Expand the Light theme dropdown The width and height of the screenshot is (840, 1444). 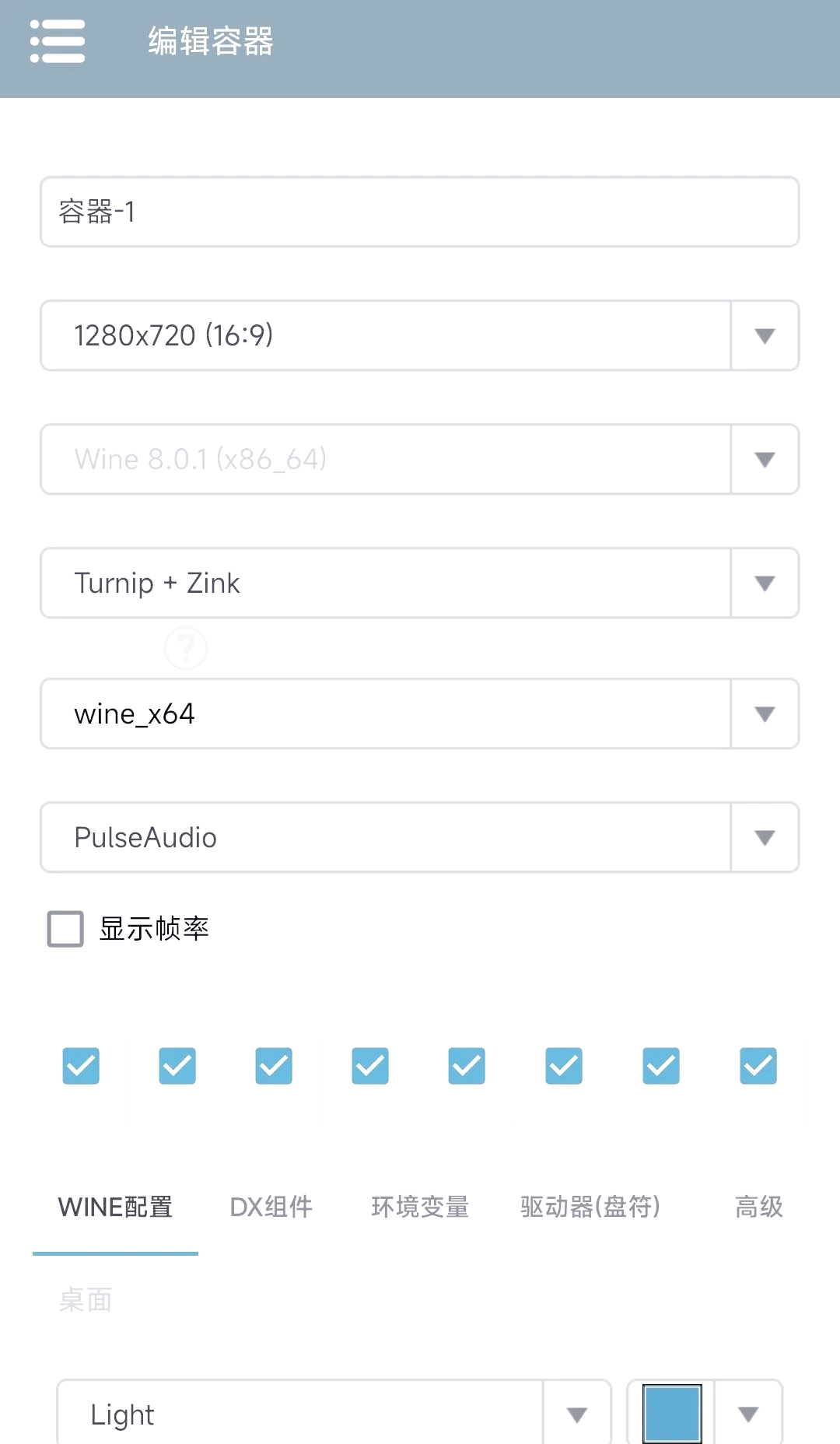(x=576, y=1413)
